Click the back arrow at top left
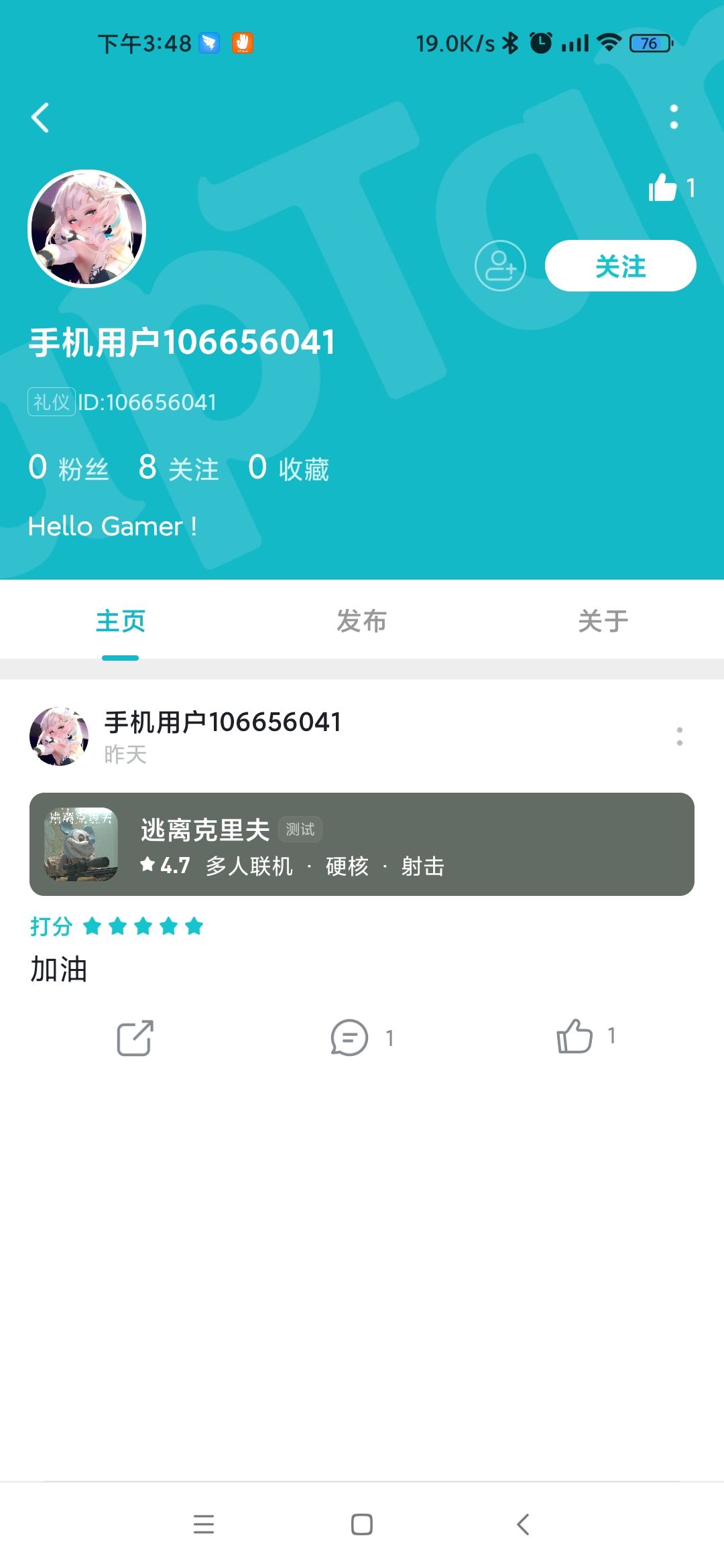This screenshot has width=724, height=1568. point(40,117)
